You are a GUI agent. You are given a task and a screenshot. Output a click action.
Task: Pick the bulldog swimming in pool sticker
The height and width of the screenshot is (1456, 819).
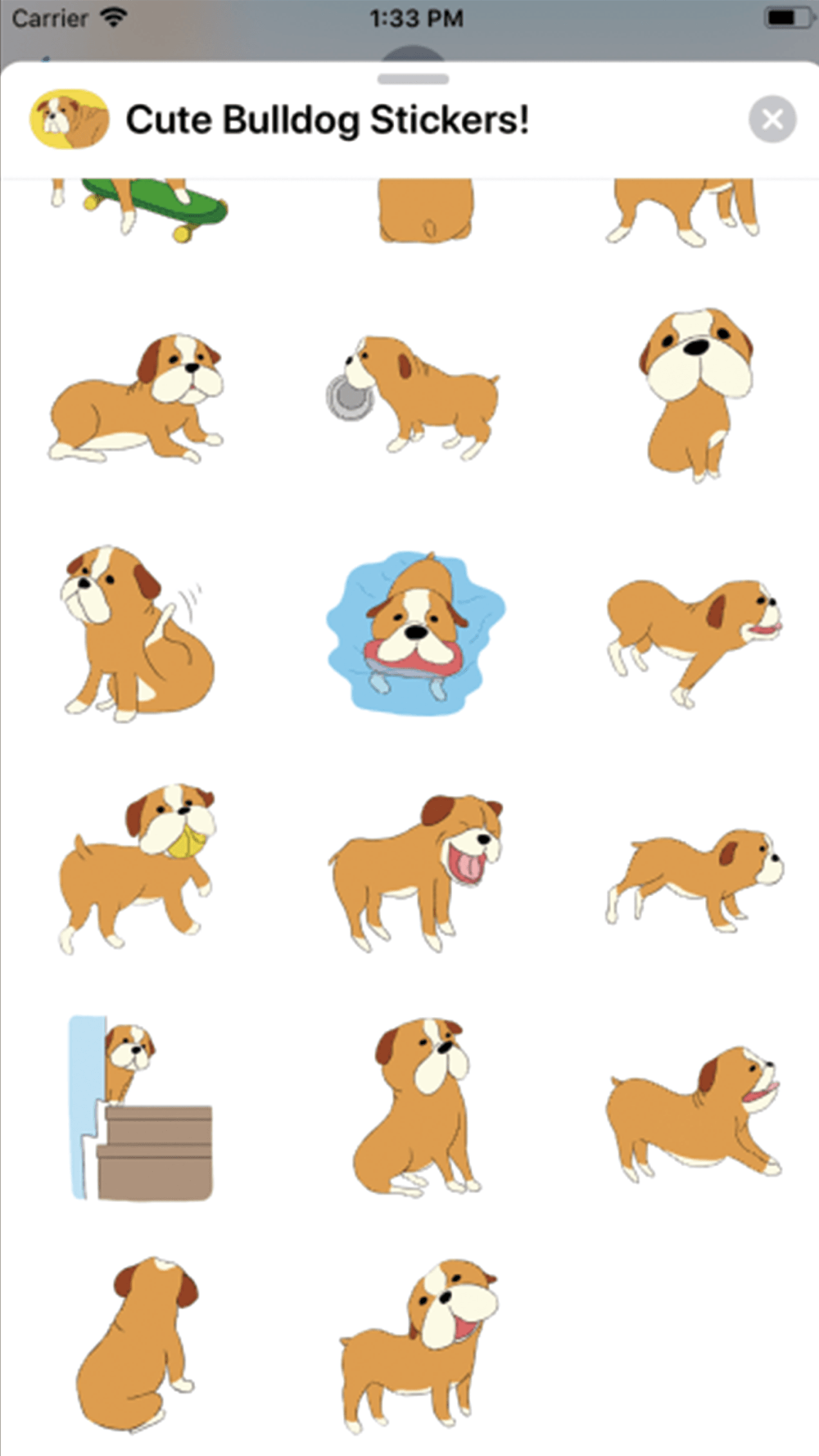[416, 632]
